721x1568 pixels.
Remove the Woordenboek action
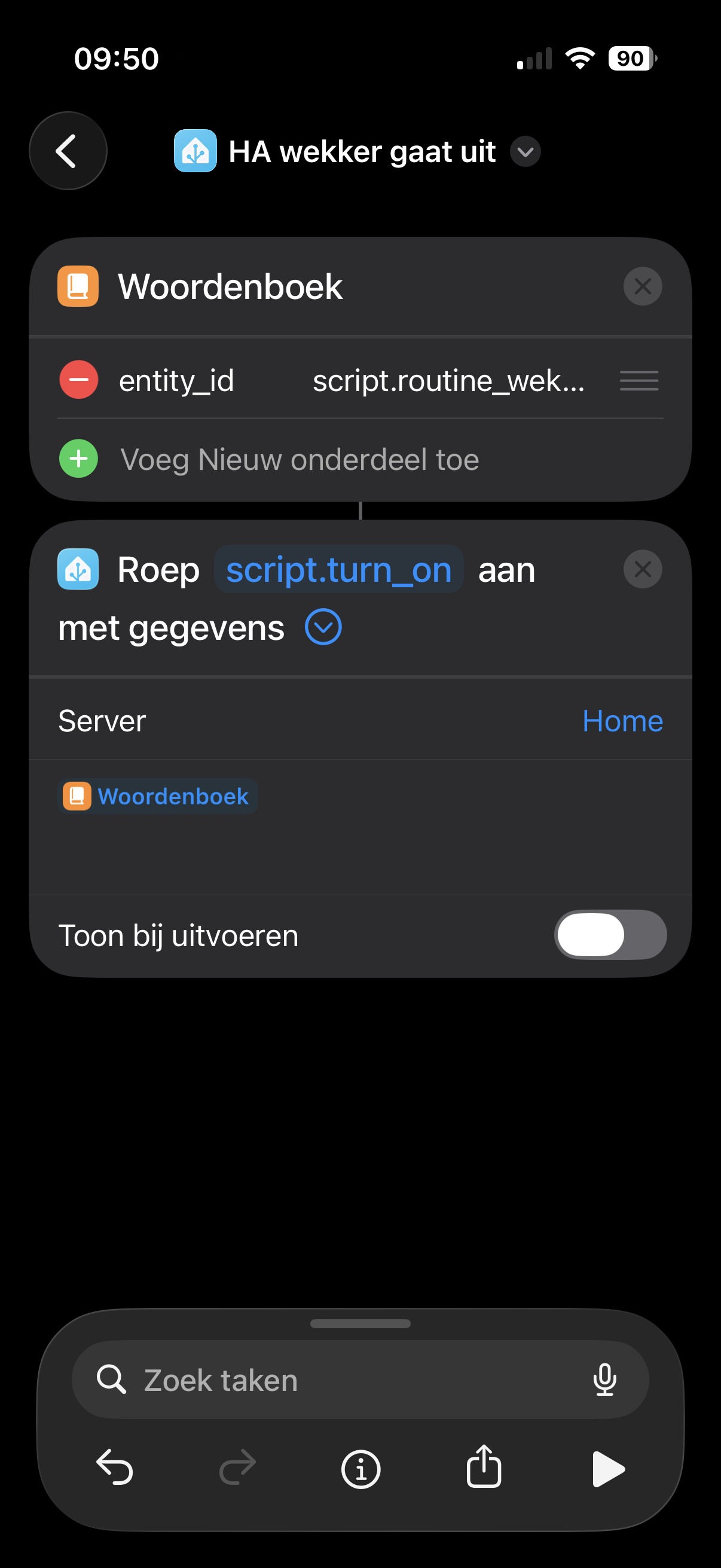click(642, 286)
